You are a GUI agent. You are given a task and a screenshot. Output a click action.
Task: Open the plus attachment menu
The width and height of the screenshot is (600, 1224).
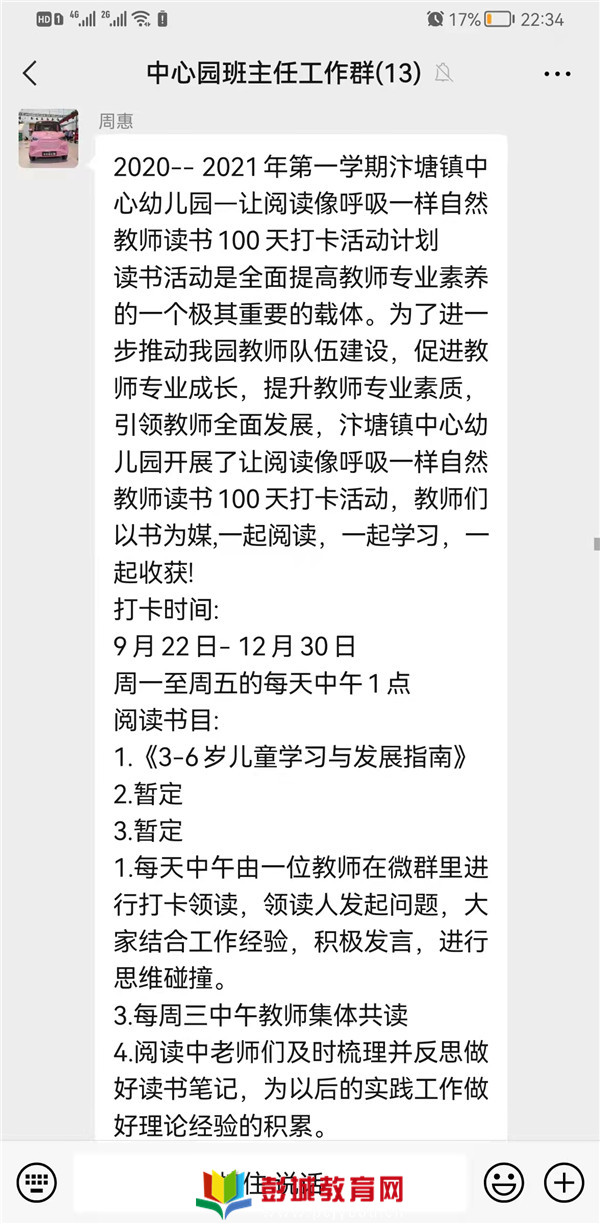point(563,1182)
